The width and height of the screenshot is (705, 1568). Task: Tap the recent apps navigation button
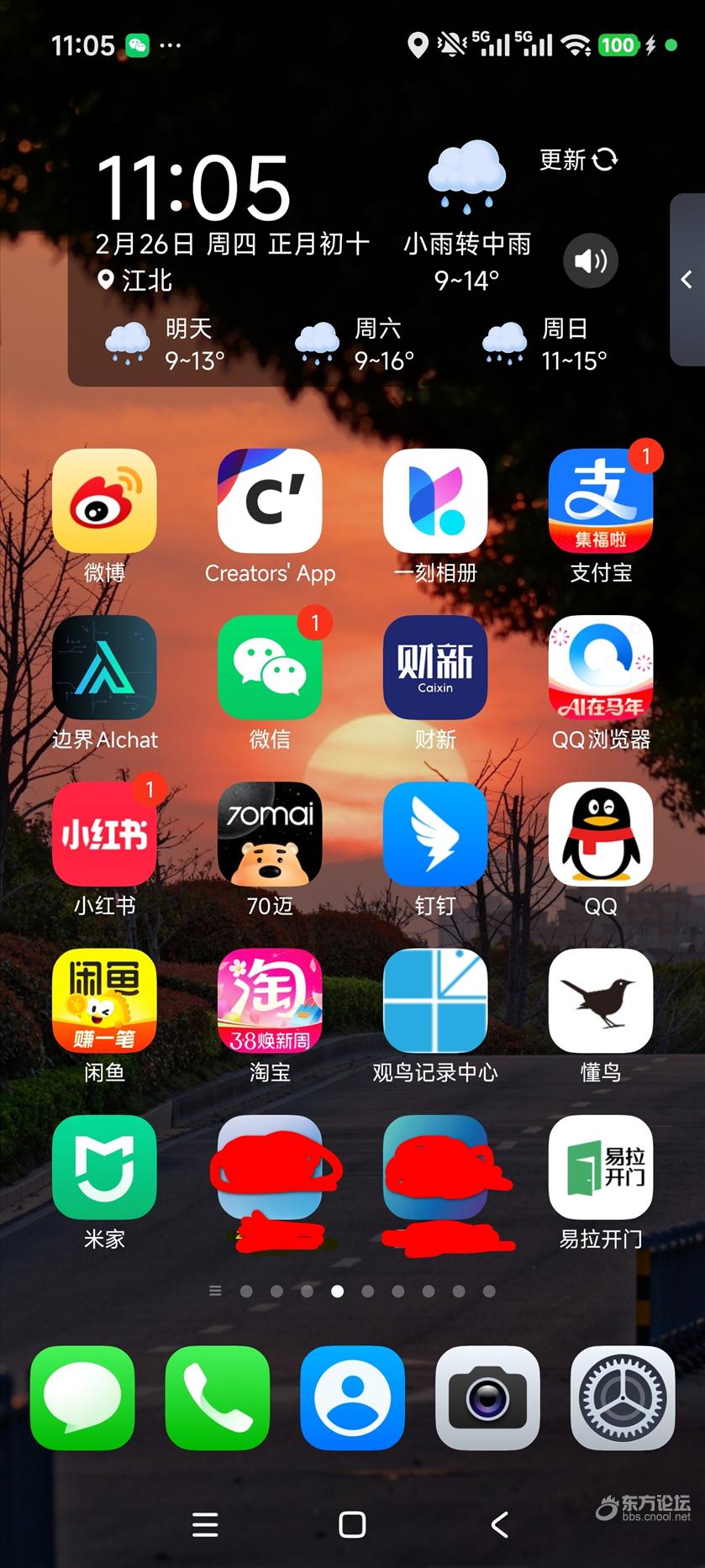pyautogui.click(x=205, y=1524)
